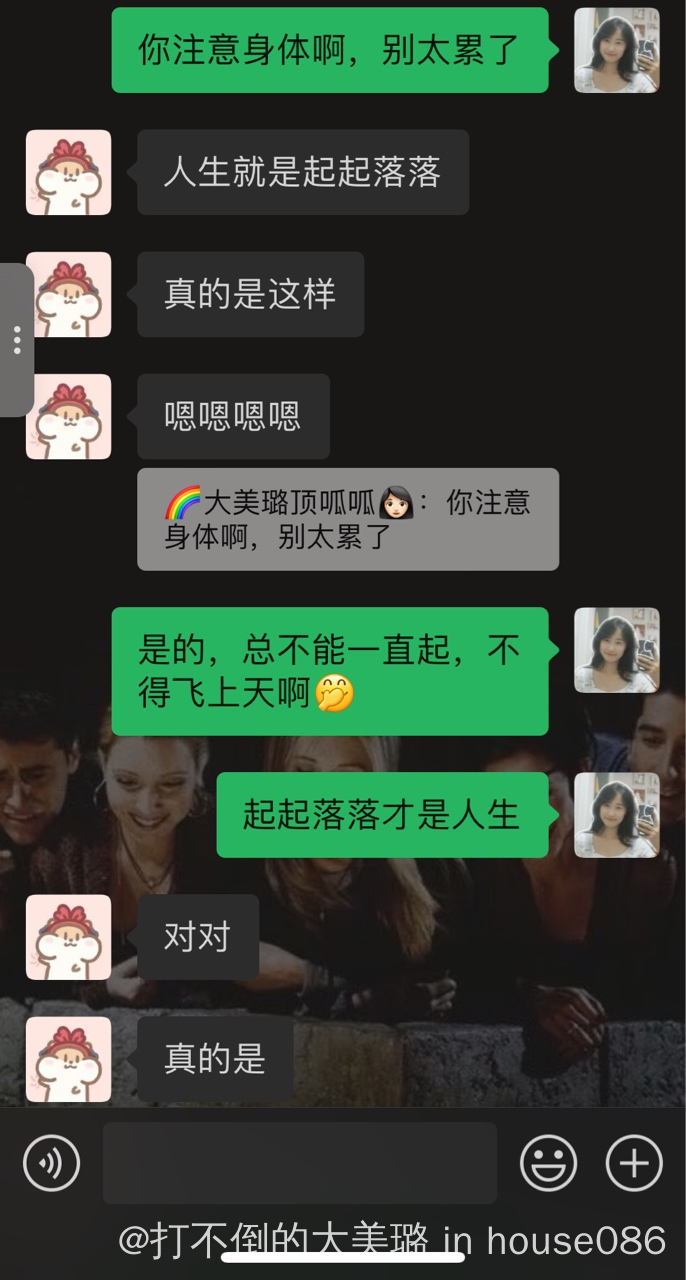Open the floating side handle with three dots
The image size is (686, 1280).
pos(16,340)
